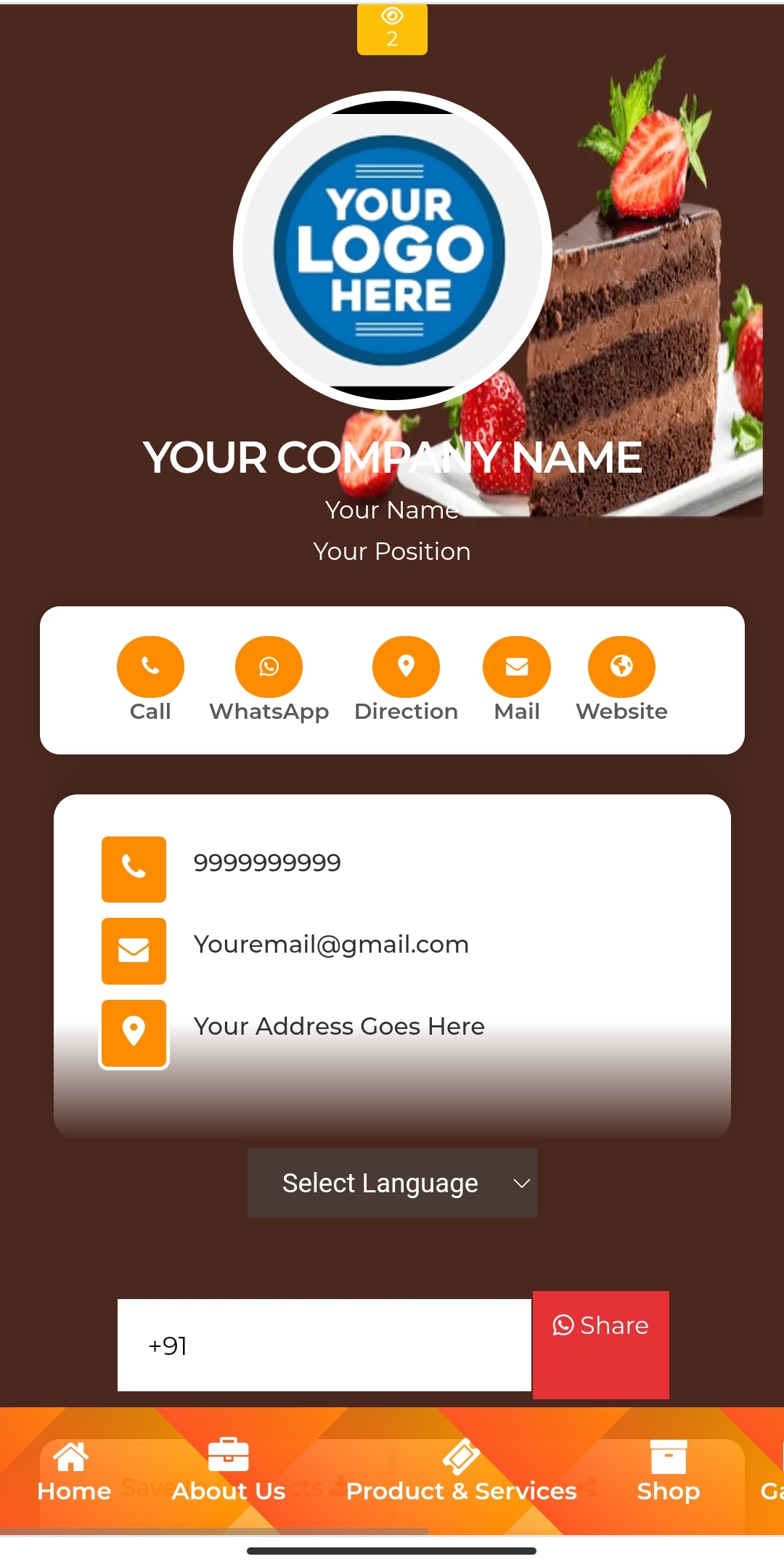784x1567 pixels.
Task: Get directions via the Direction button
Action: coord(406,667)
